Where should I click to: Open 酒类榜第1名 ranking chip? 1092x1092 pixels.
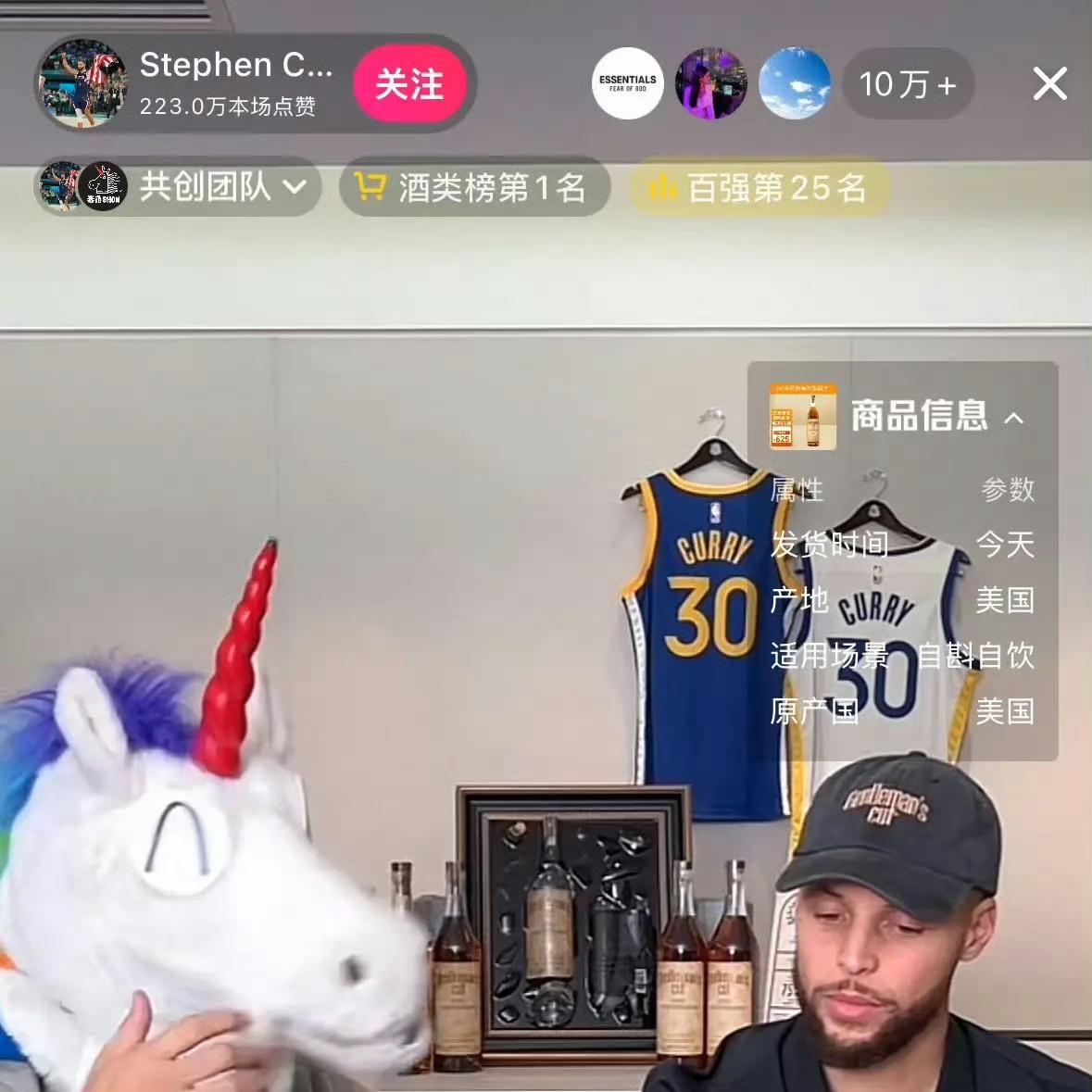coord(474,188)
